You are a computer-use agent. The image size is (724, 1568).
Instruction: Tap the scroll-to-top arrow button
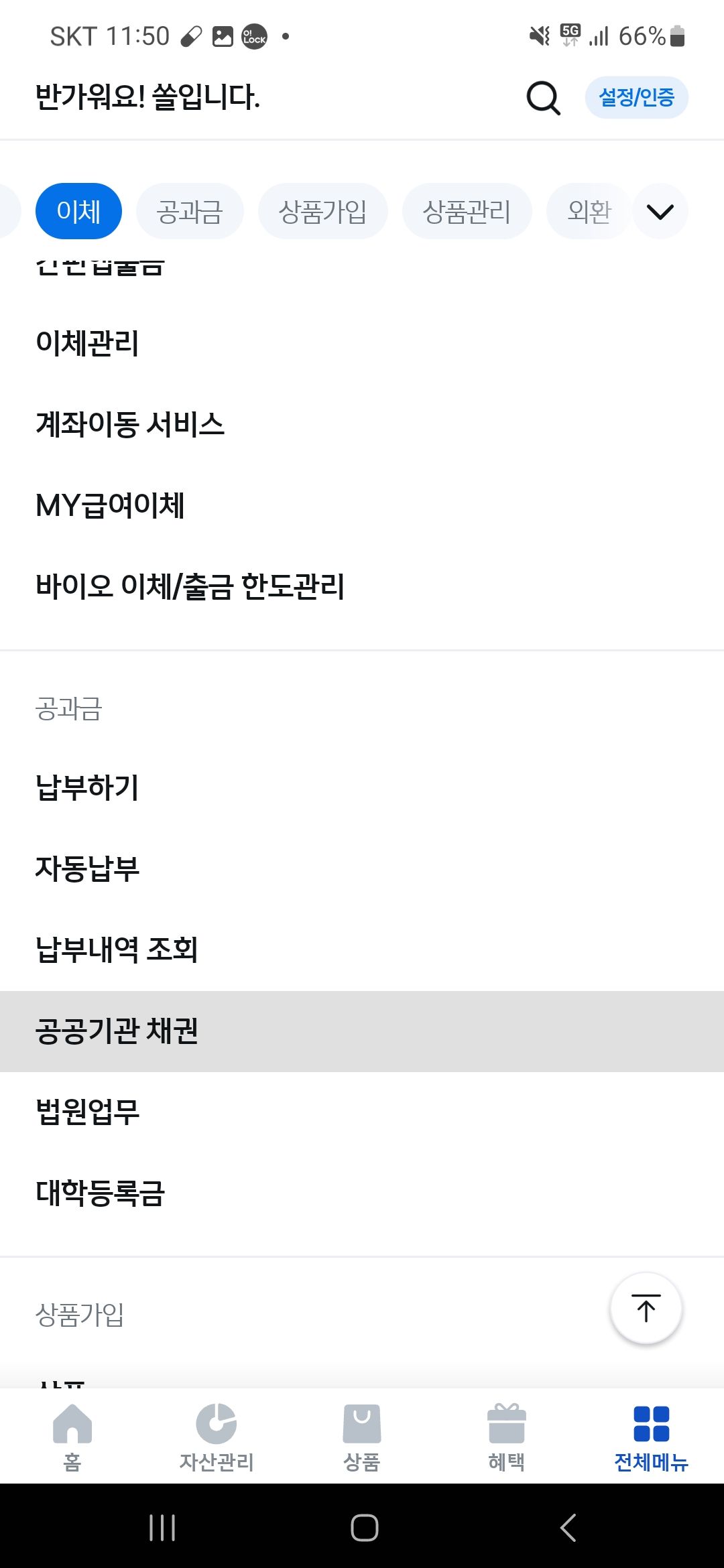click(x=644, y=1307)
